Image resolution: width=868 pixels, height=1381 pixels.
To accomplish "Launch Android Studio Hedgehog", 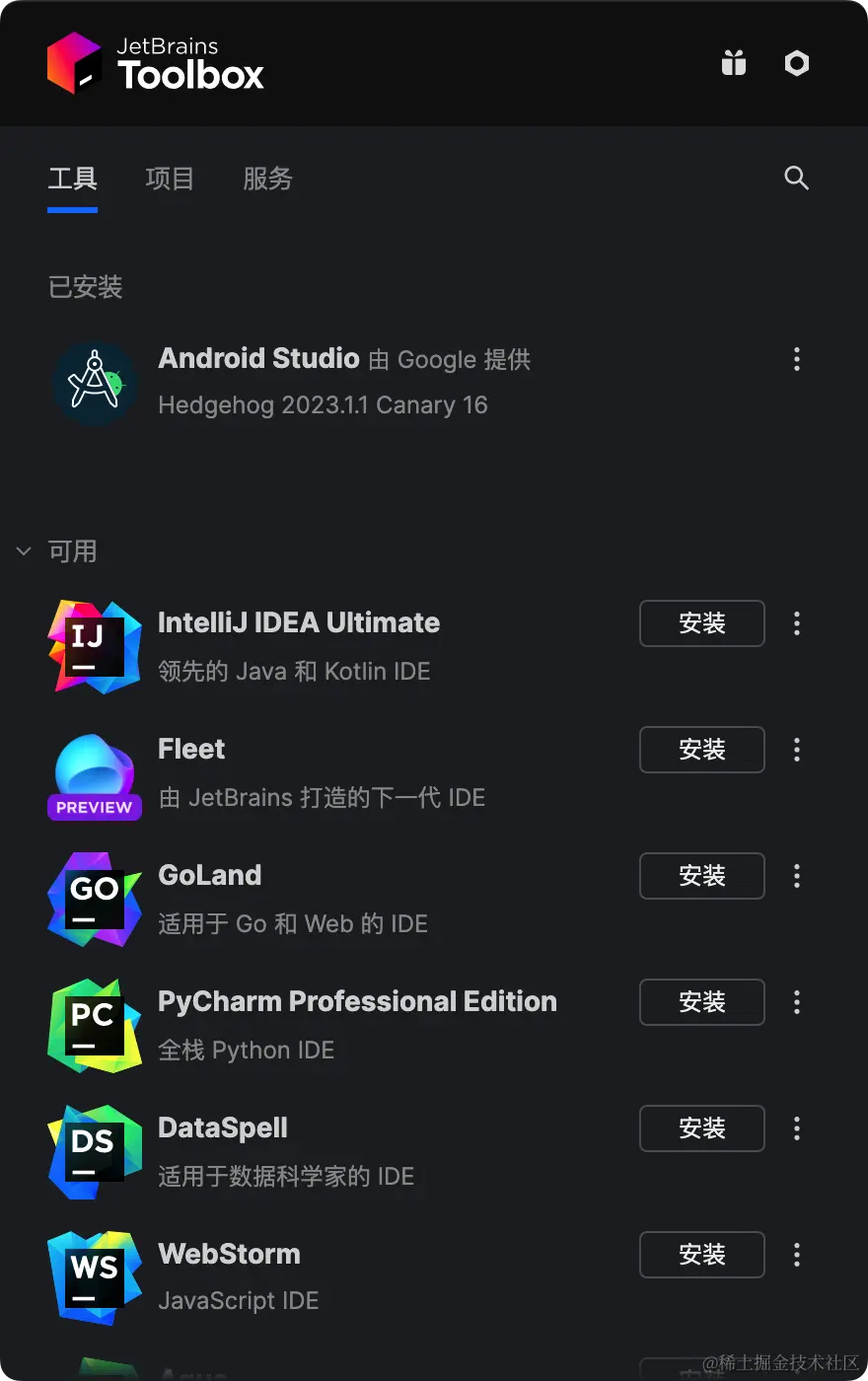I will 296,382.
